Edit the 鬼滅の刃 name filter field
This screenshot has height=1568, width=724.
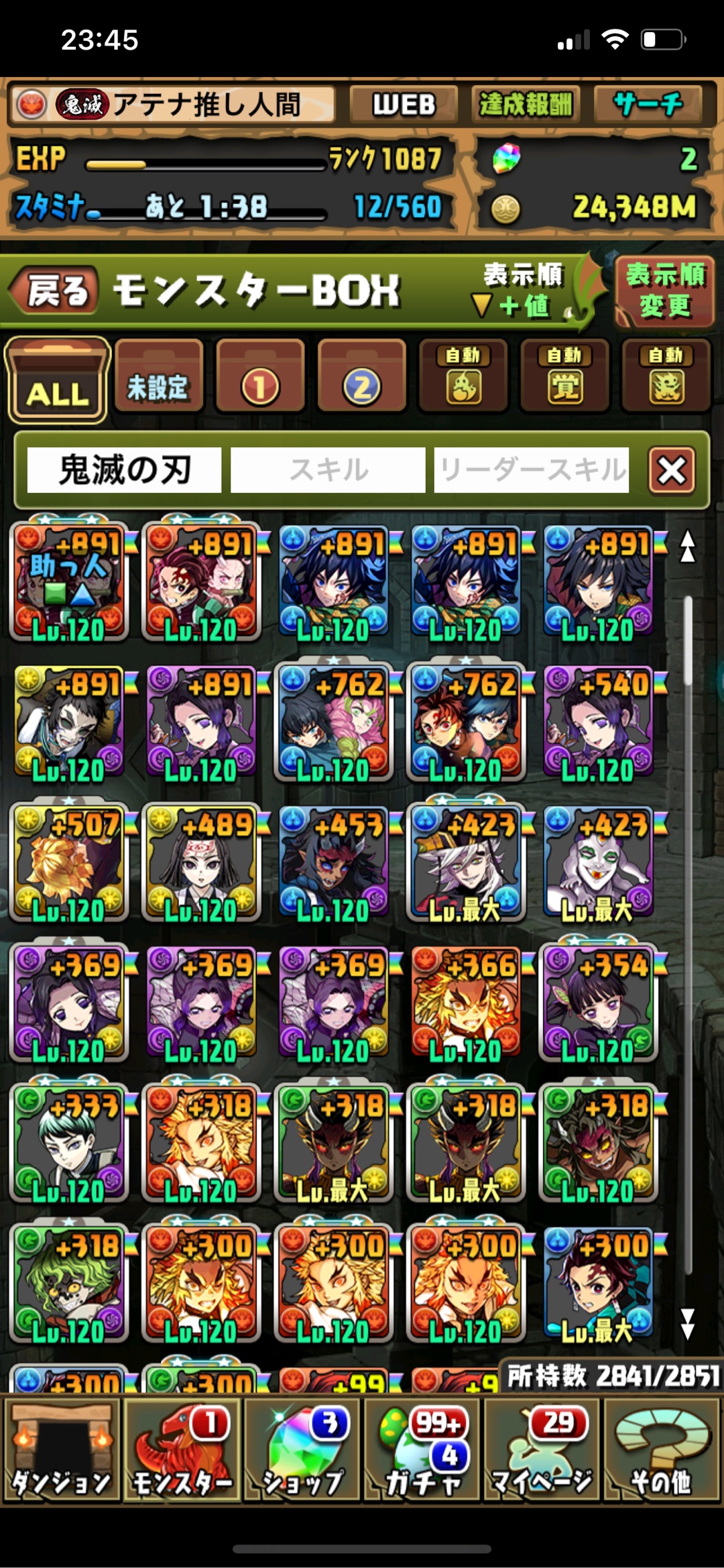pyautogui.click(x=125, y=469)
